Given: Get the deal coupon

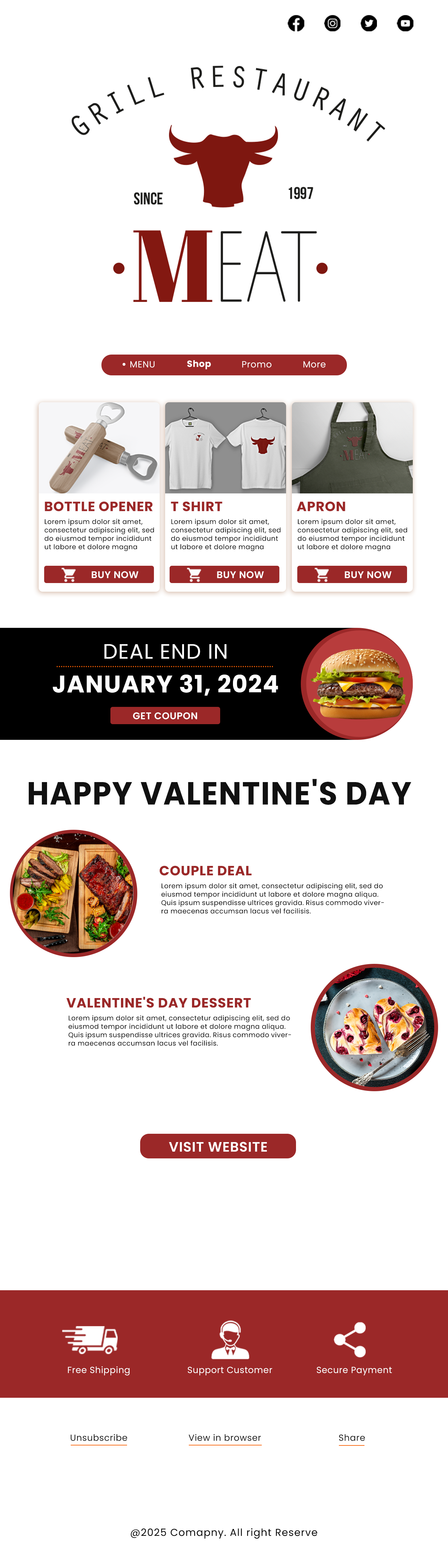Looking at the screenshot, I should coord(165,716).
